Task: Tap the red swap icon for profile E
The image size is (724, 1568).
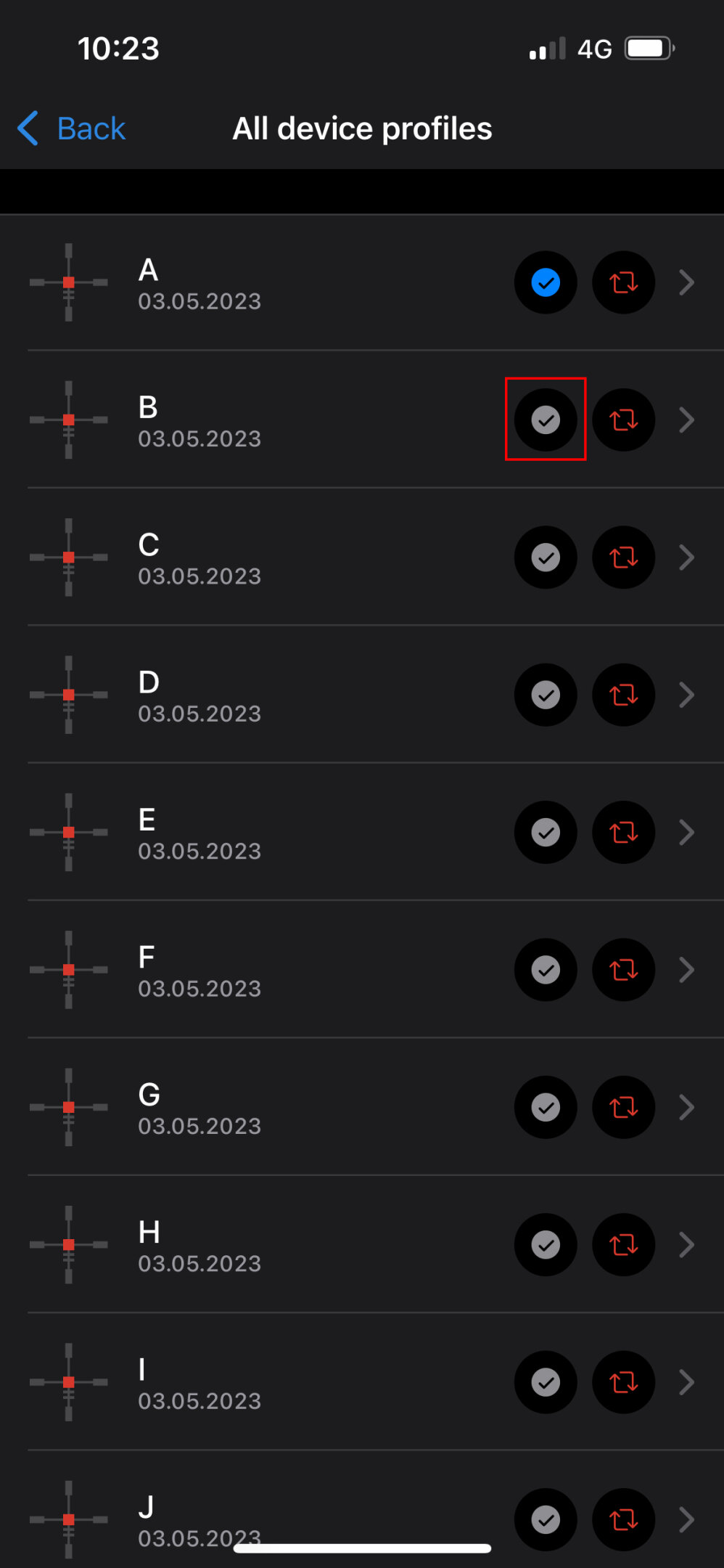Action: (x=623, y=832)
